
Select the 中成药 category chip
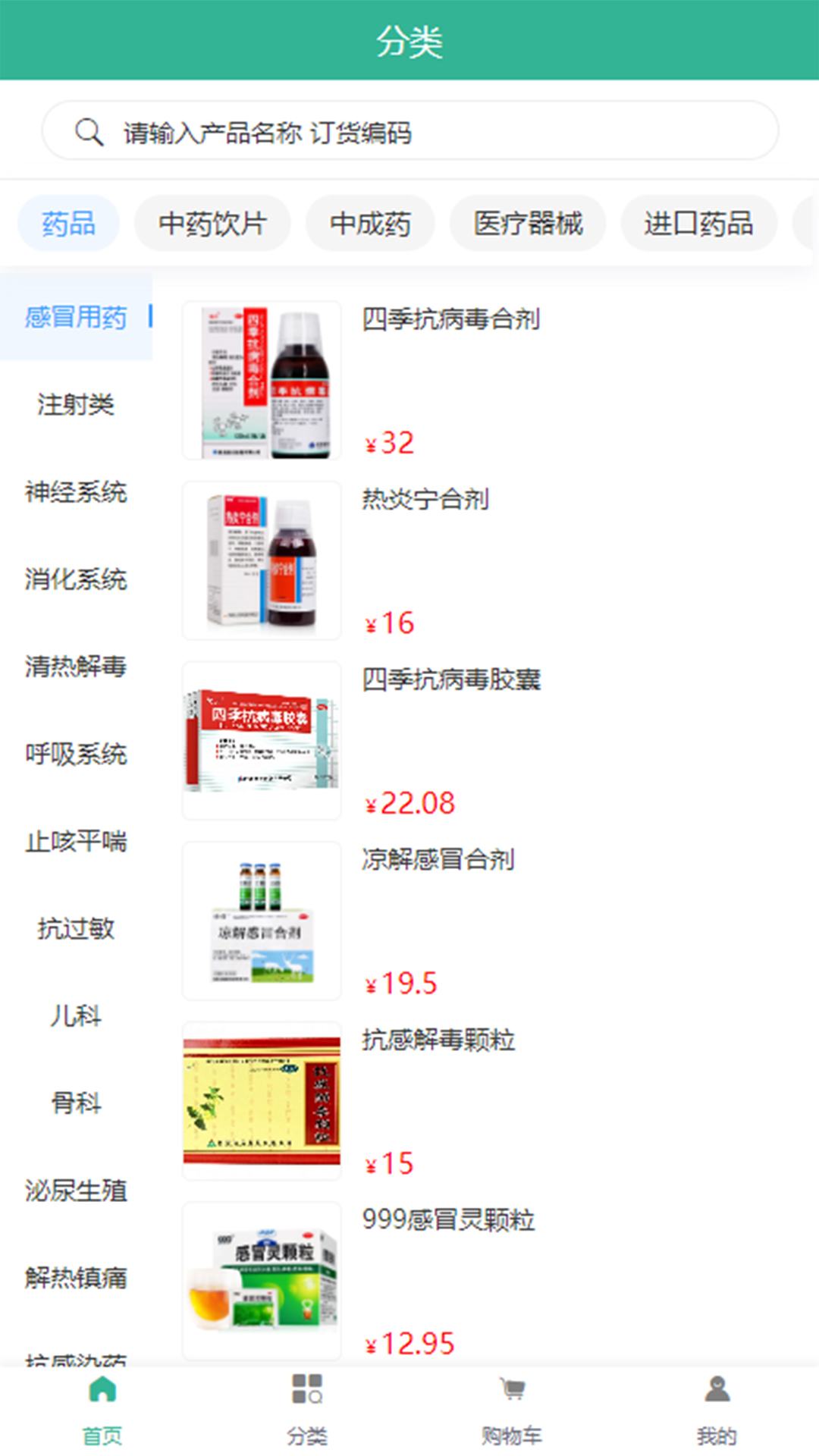coord(370,224)
